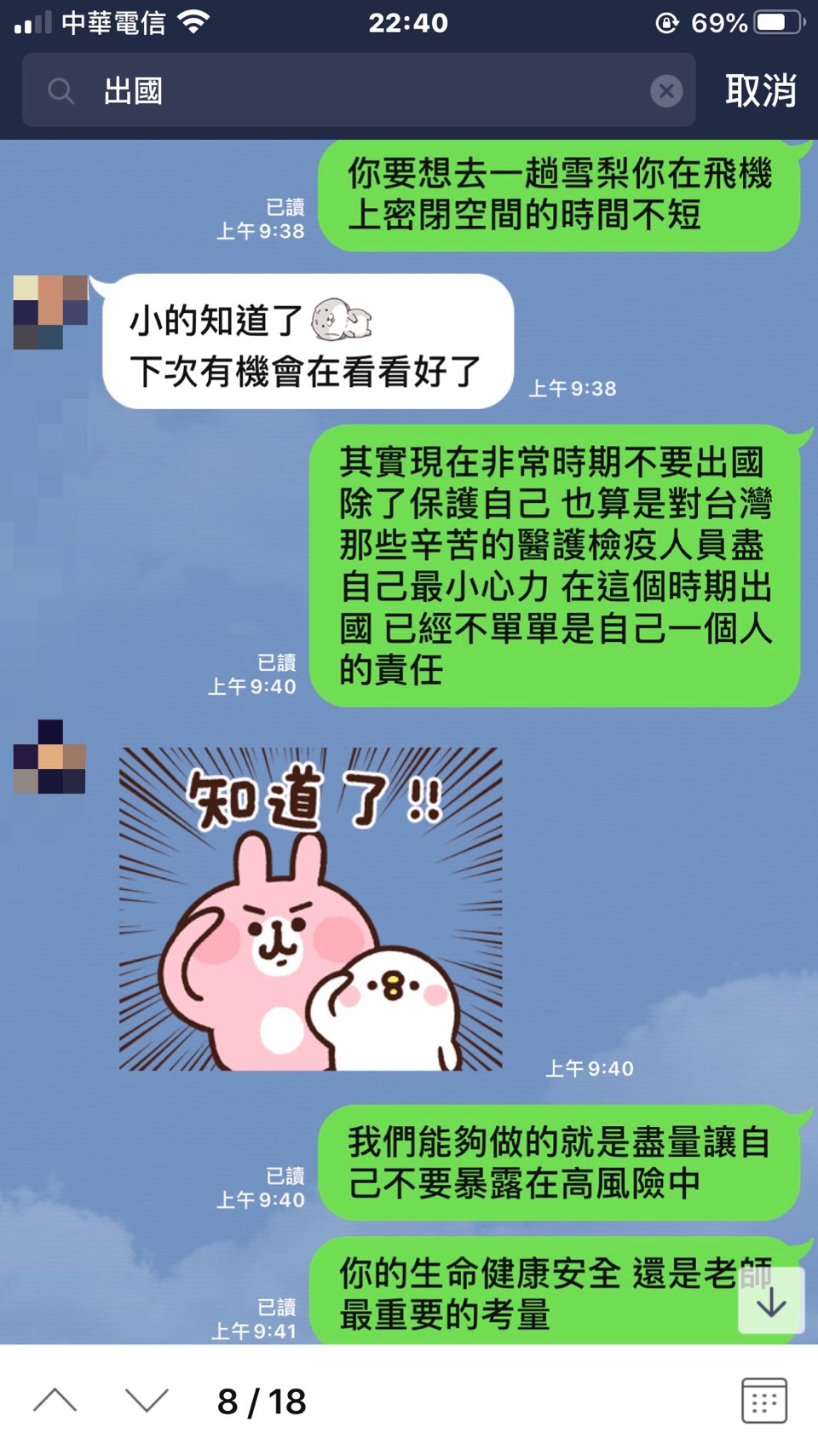Open the calendar date picker
The height and width of the screenshot is (1456, 818).
click(763, 1401)
